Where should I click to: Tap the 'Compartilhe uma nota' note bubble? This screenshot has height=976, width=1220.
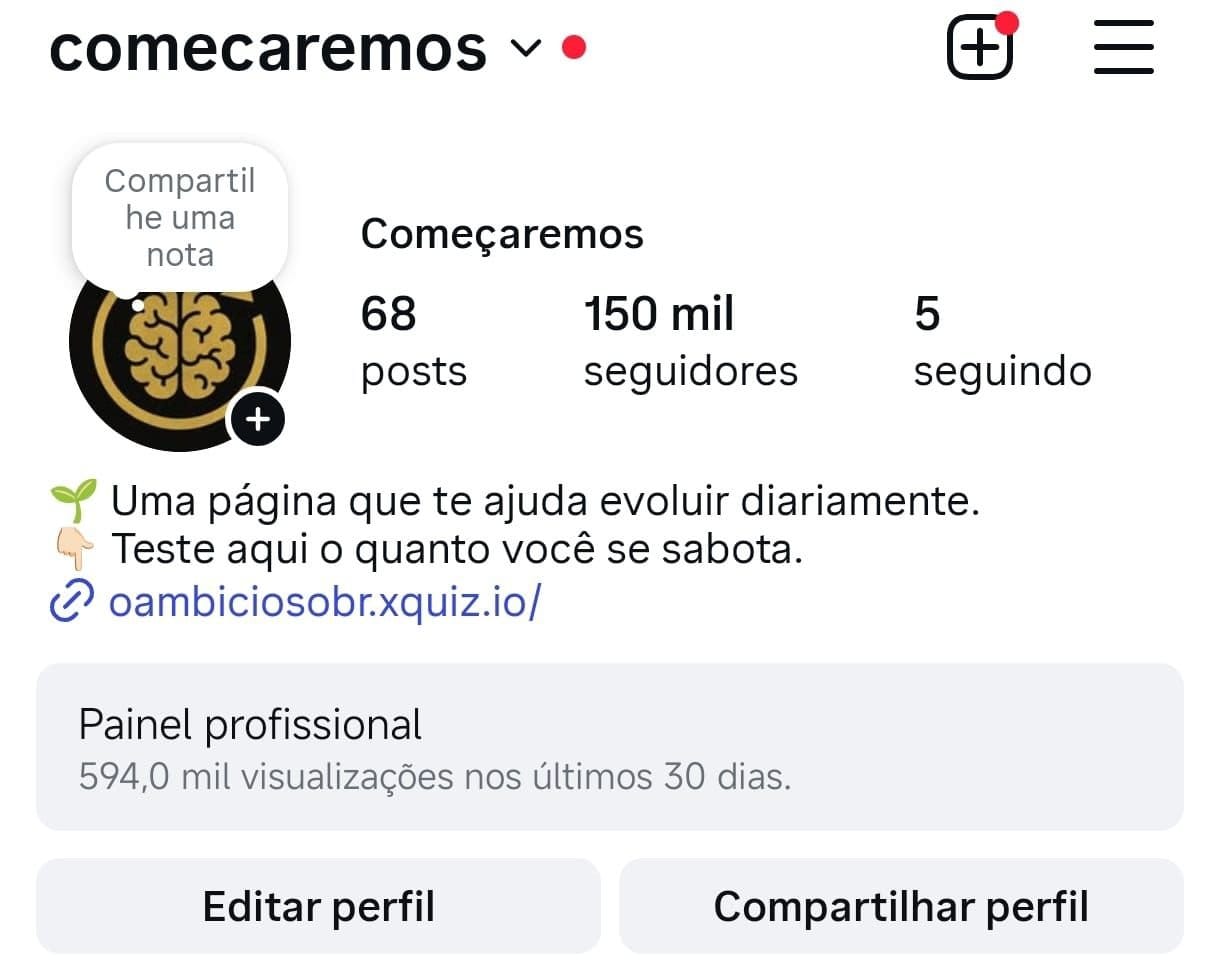coord(180,217)
